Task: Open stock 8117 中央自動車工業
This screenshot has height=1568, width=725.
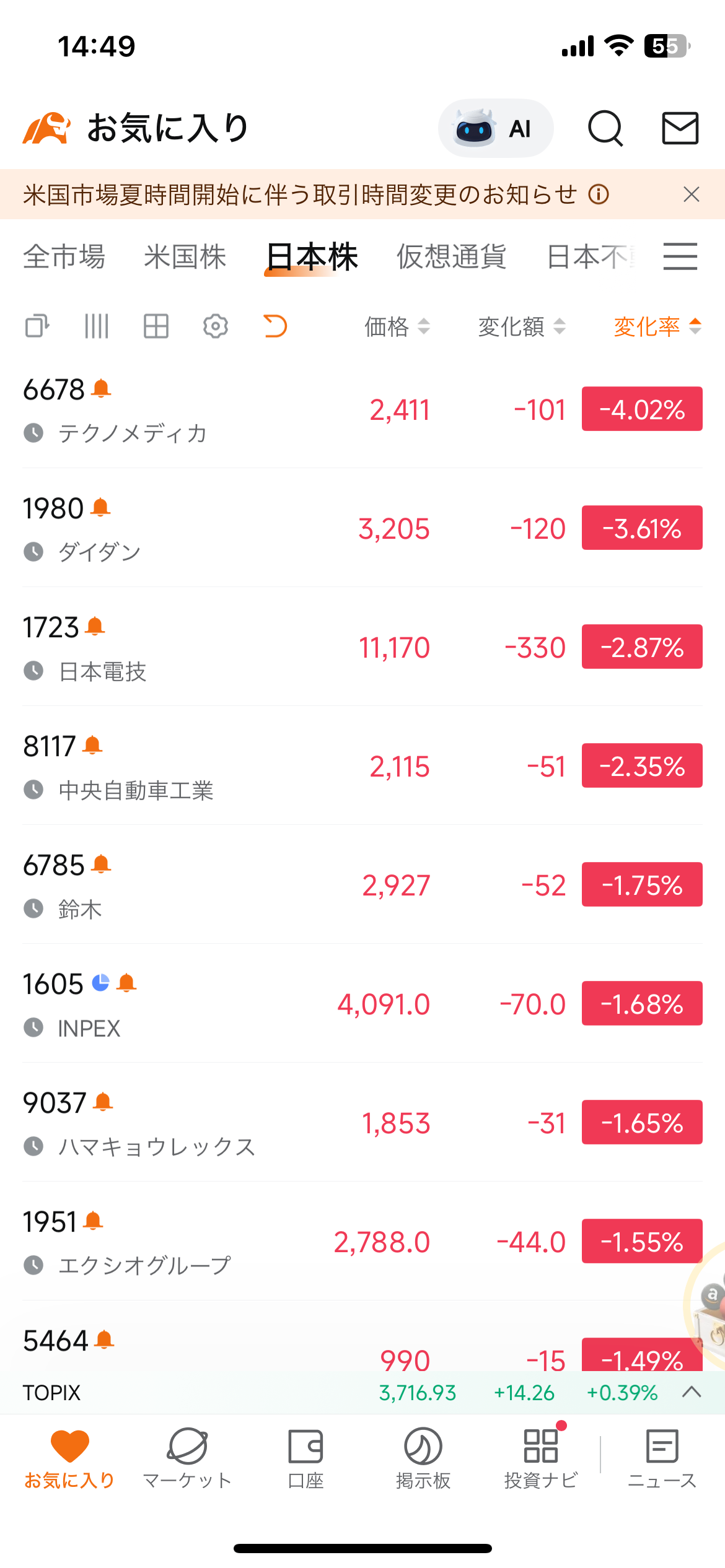Action: 186,766
